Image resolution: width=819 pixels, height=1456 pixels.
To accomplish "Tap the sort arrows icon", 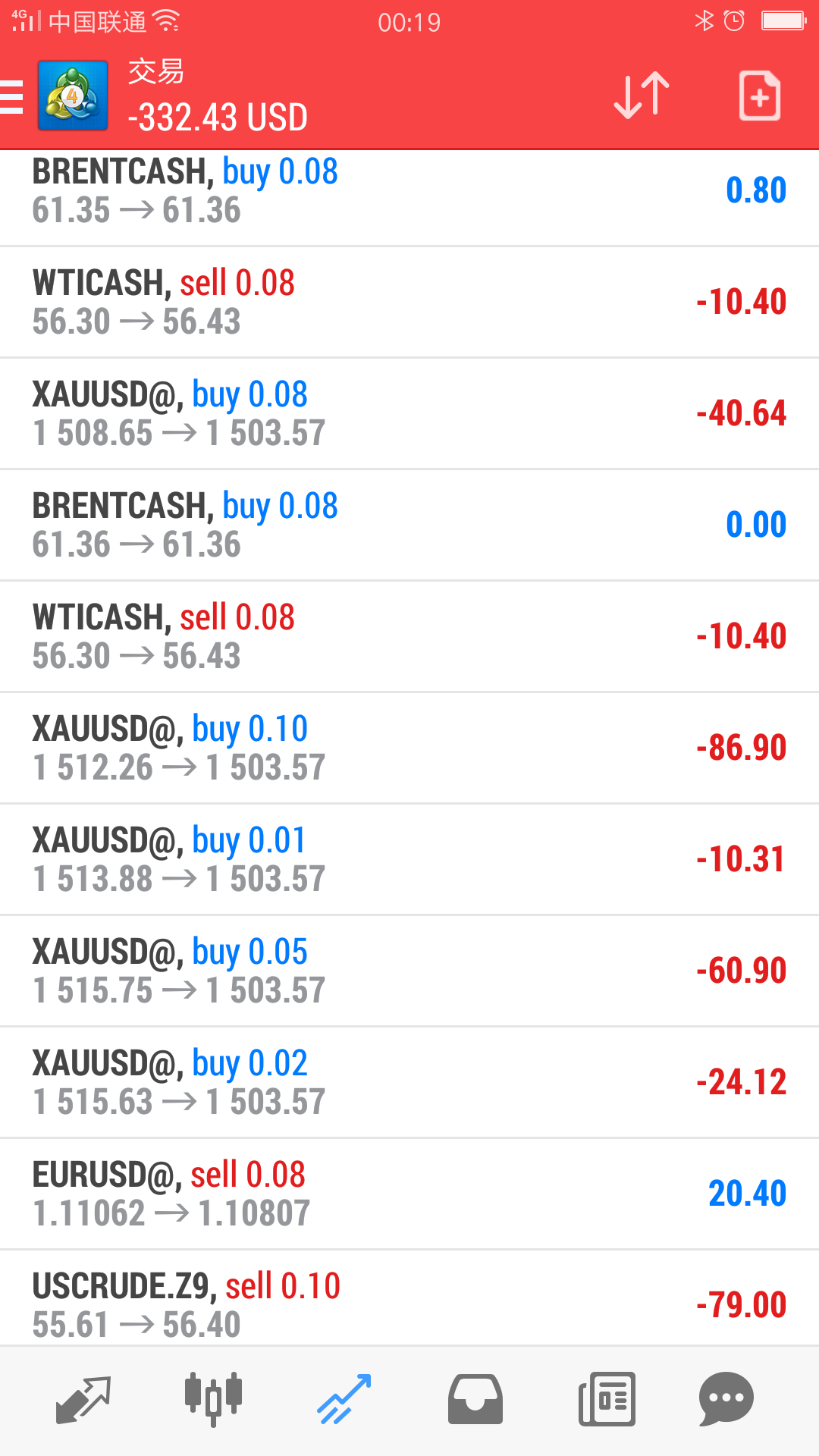I will (x=641, y=96).
